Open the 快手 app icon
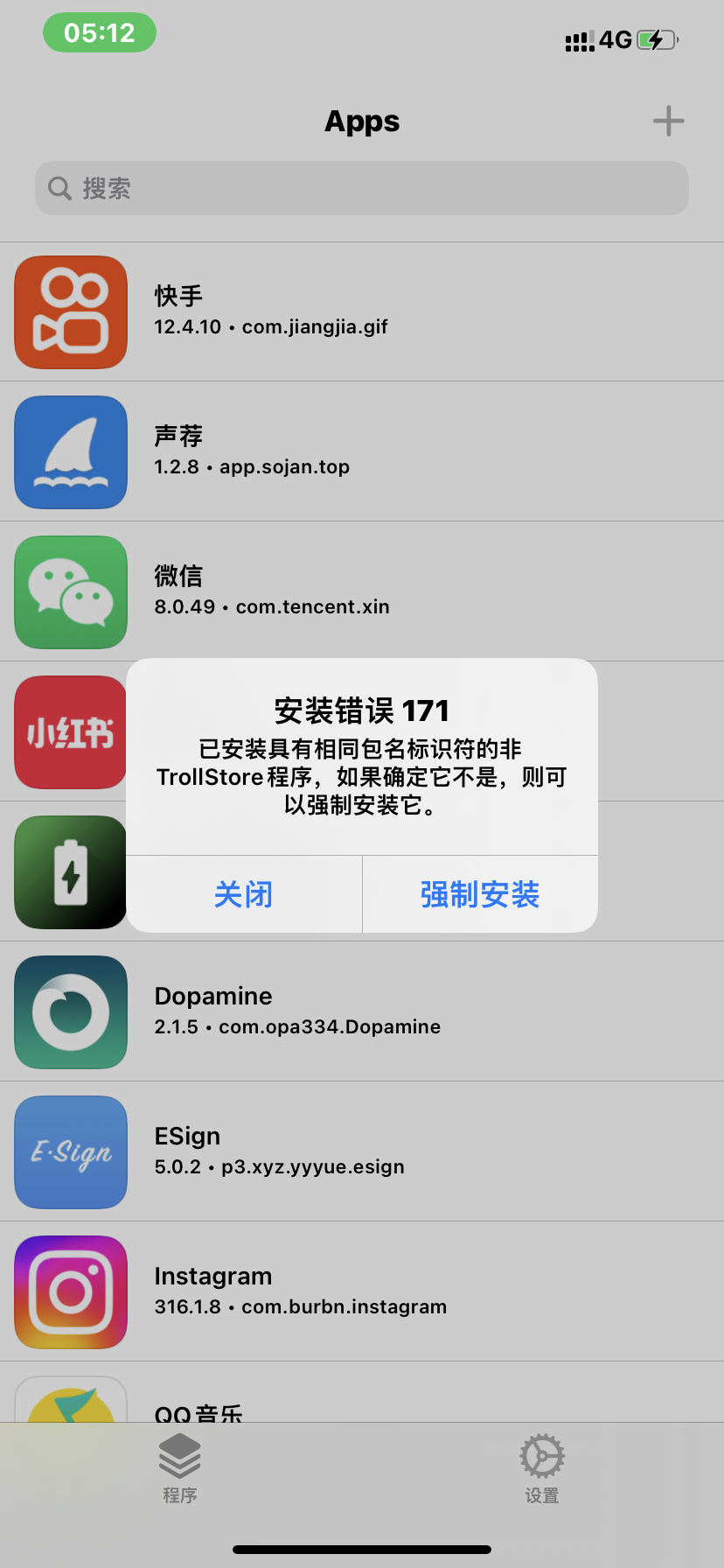The width and height of the screenshot is (724, 1568). coord(70,311)
